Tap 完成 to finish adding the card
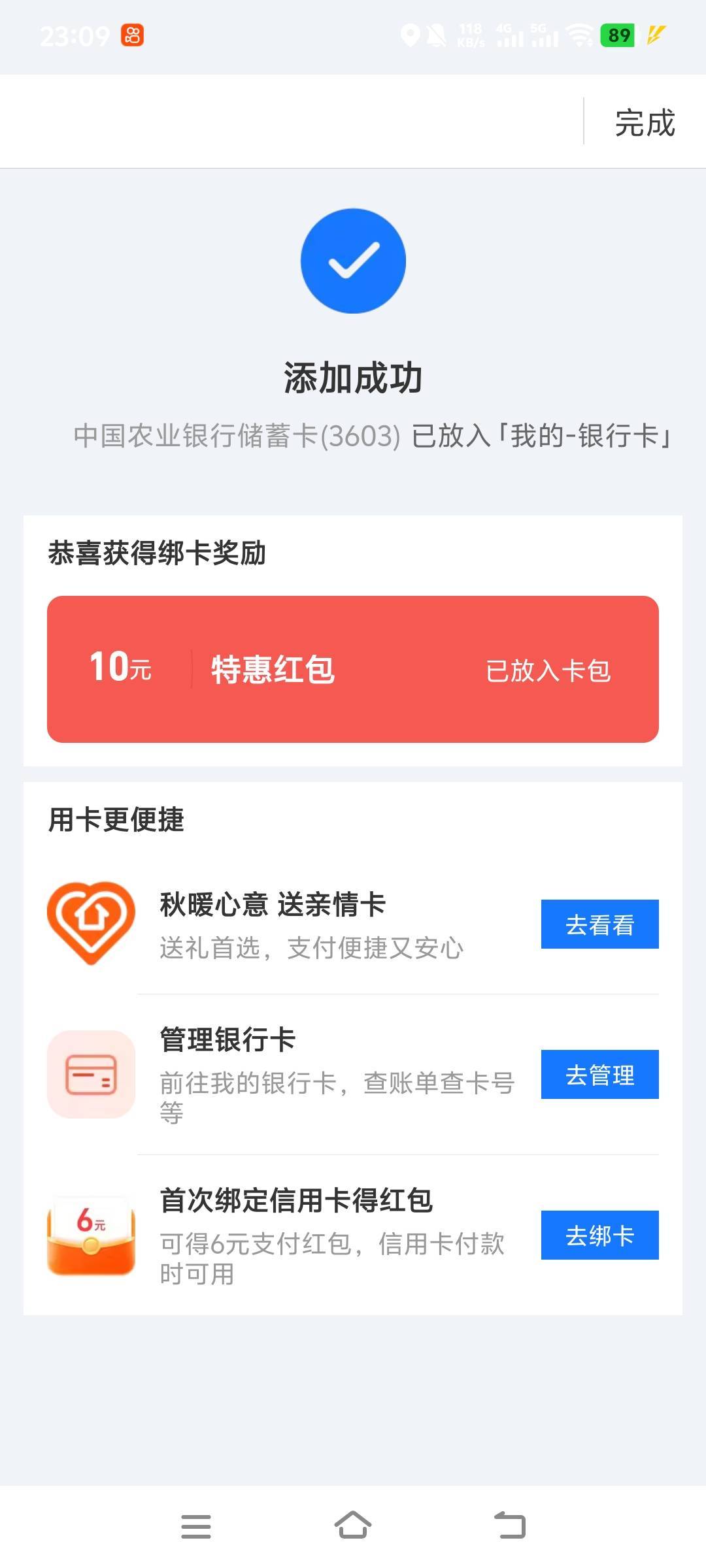This screenshot has height=1568, width=706. pyautogui.click(x=645, y=123)
